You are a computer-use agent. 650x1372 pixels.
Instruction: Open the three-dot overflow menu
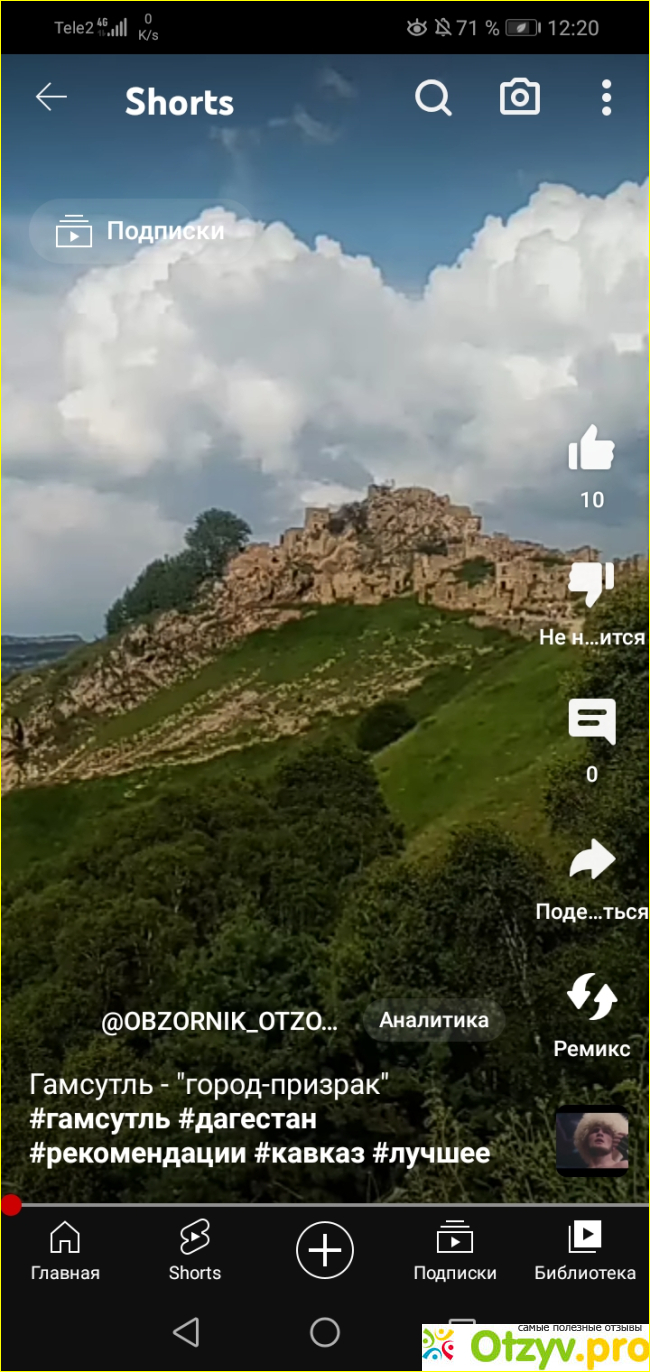[x=606, y=98]
